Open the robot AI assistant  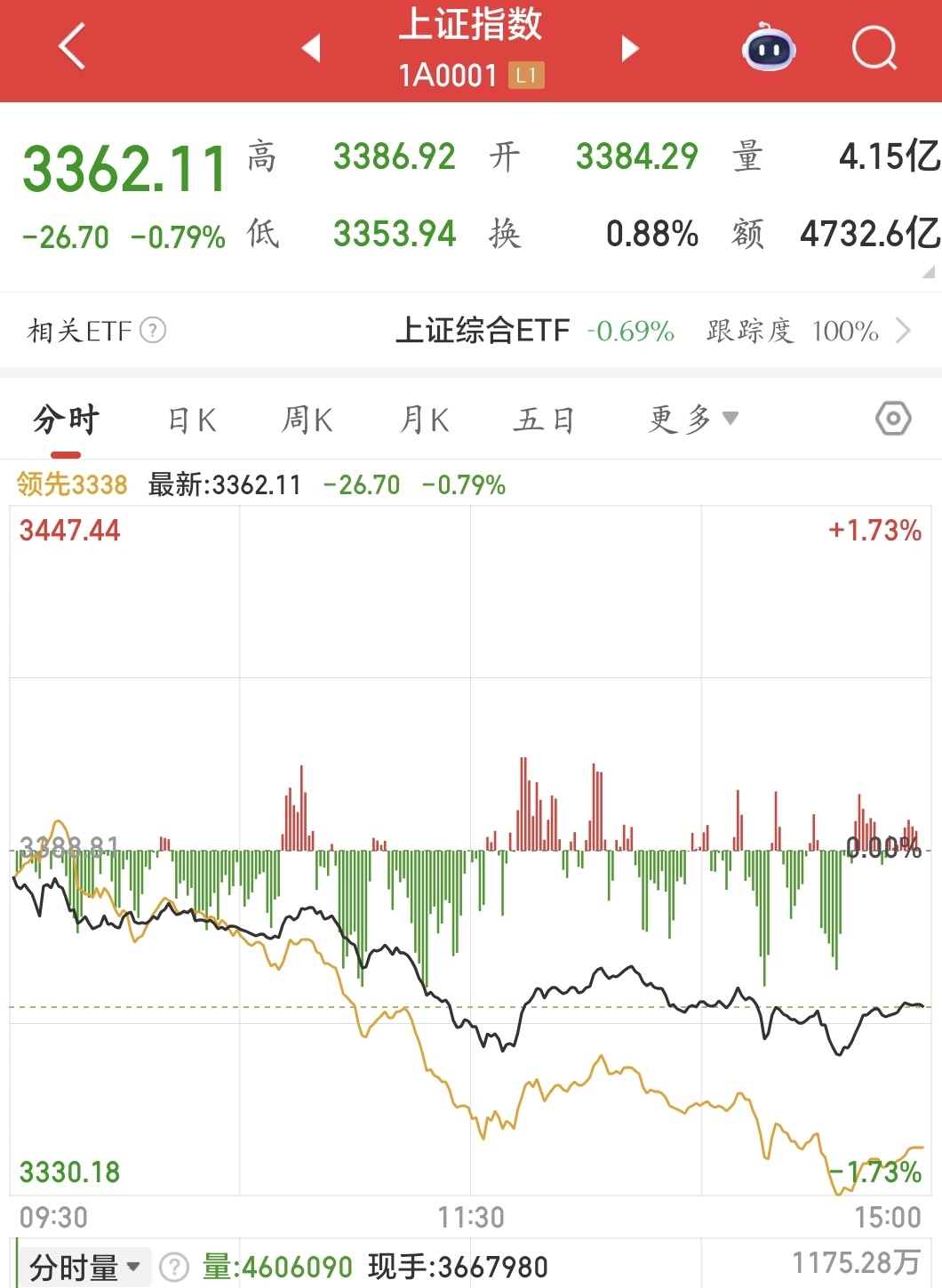[769, 48]
